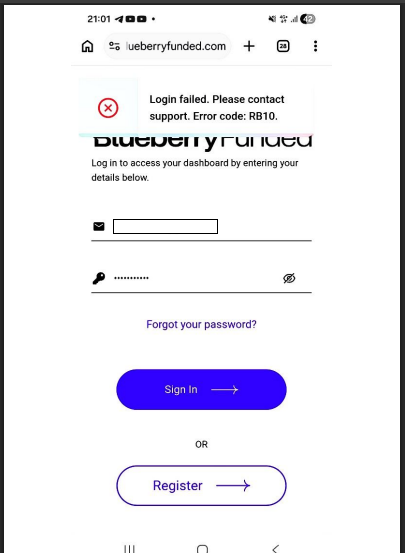The image size is (405, 553).
Task: Go to the system home screen
Action: click(x=202, y=549)
